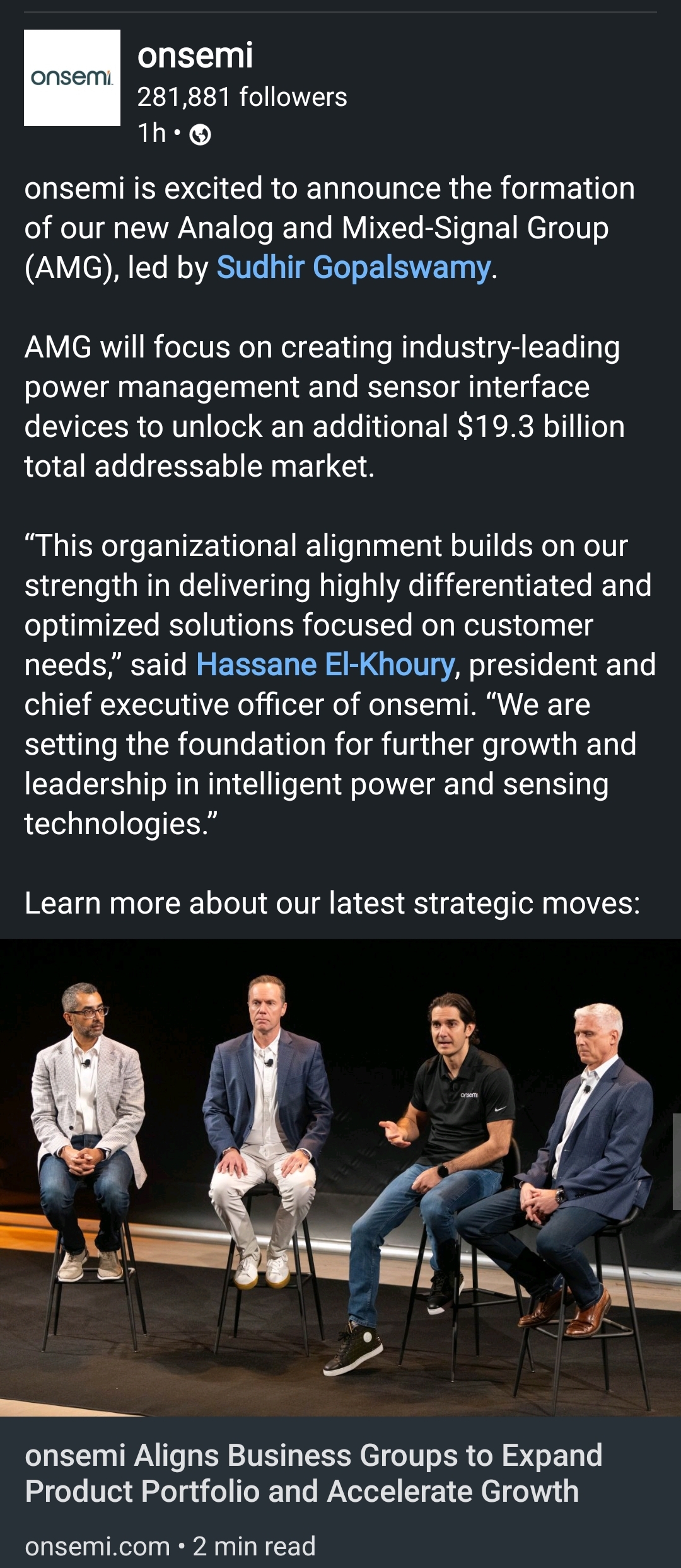
Task: Open the onsemi page name
Action: pyautogui.click(x=195, y=55)
